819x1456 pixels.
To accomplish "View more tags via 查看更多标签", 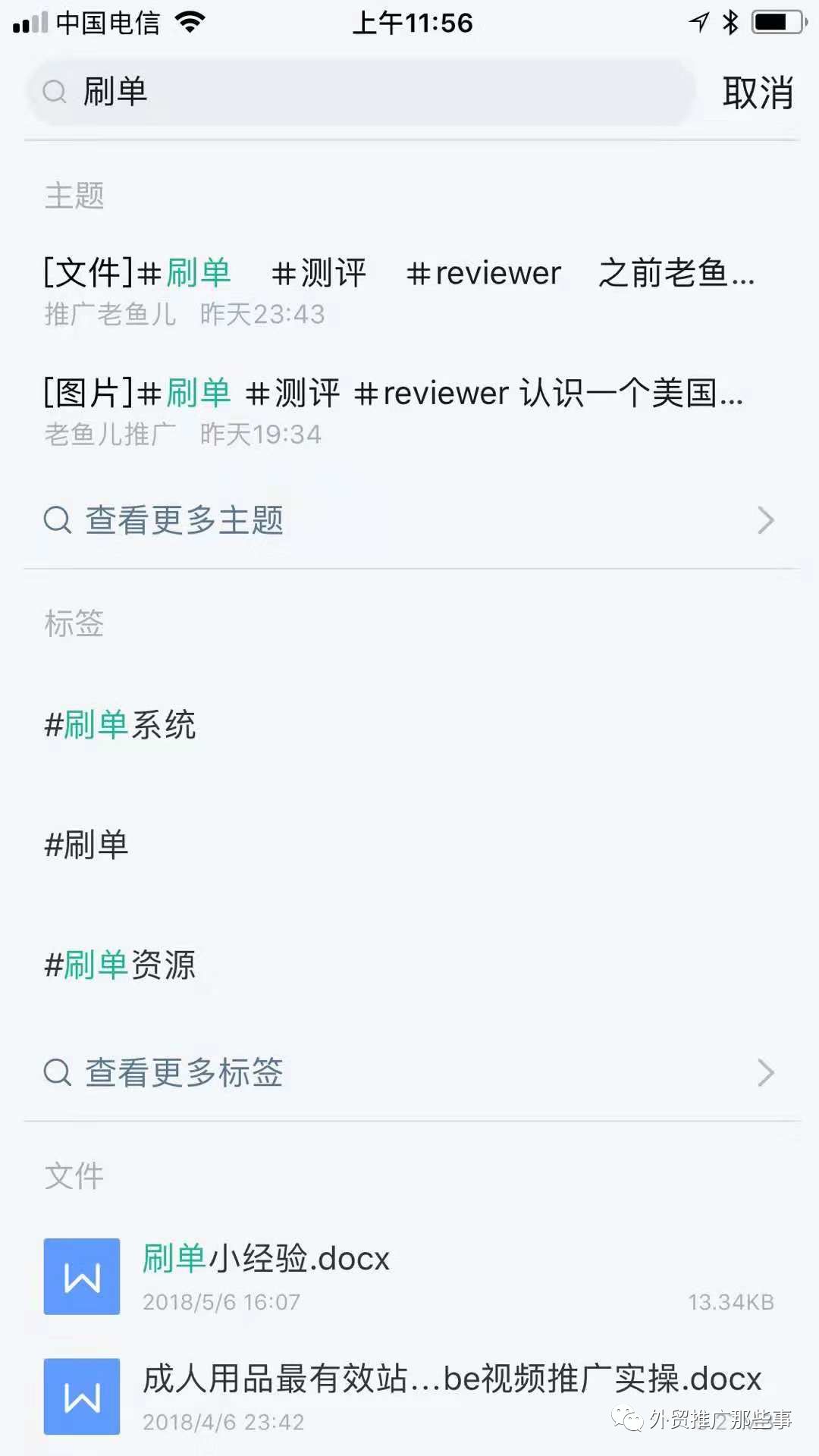I will 409,1072.
